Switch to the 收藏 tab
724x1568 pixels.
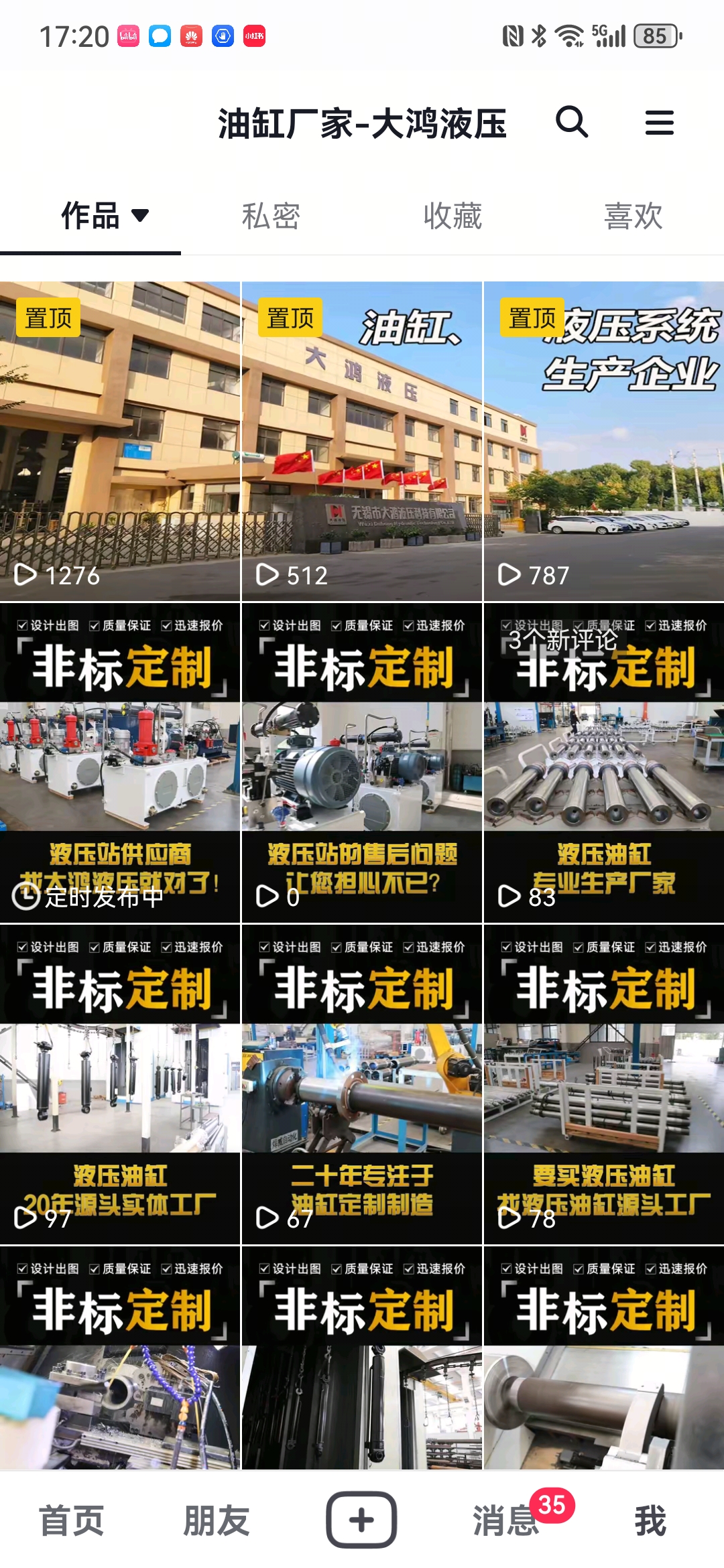point(452,216)
